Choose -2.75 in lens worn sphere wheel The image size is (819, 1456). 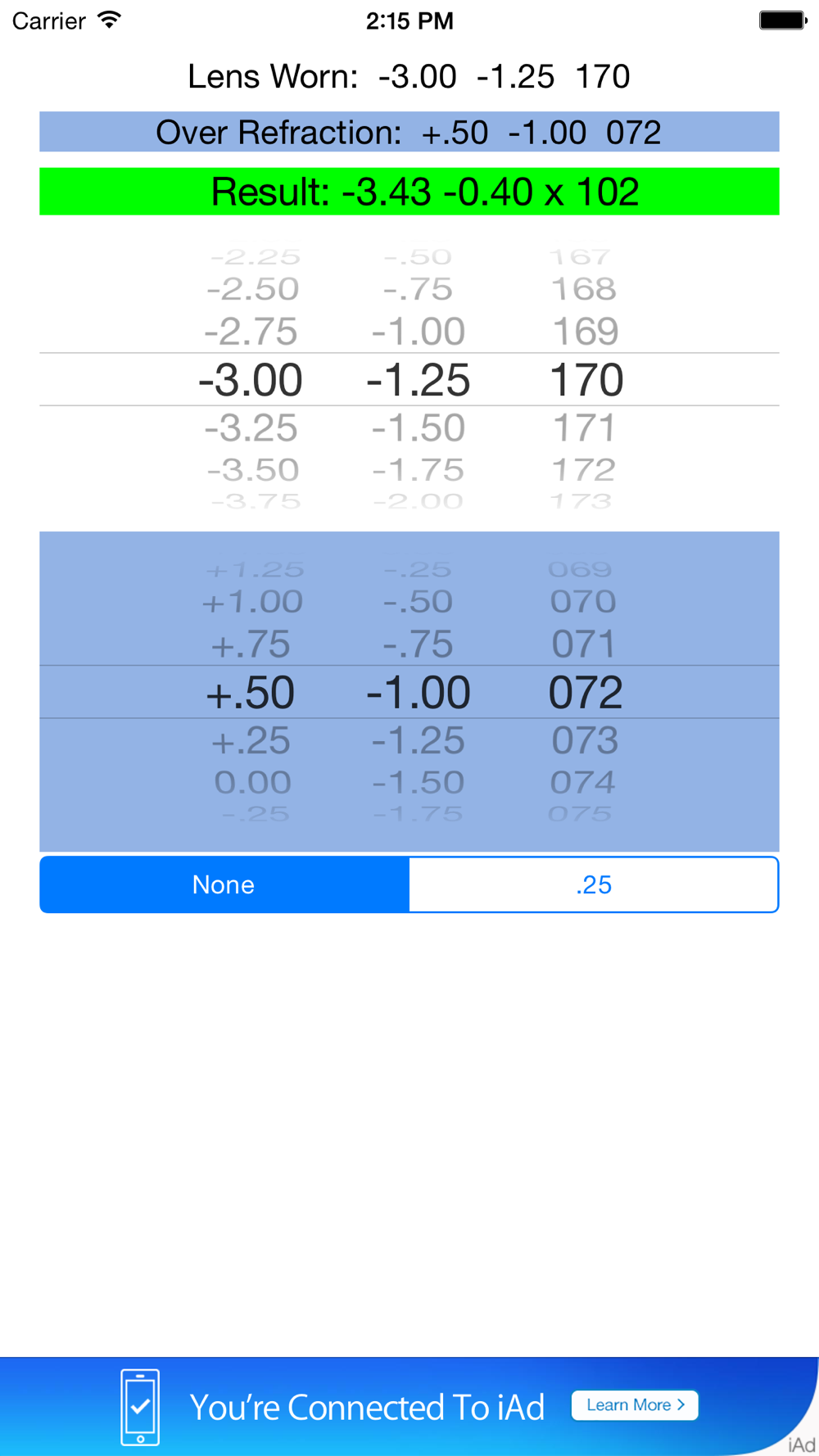pyautogui.click(x=251, y=332)
